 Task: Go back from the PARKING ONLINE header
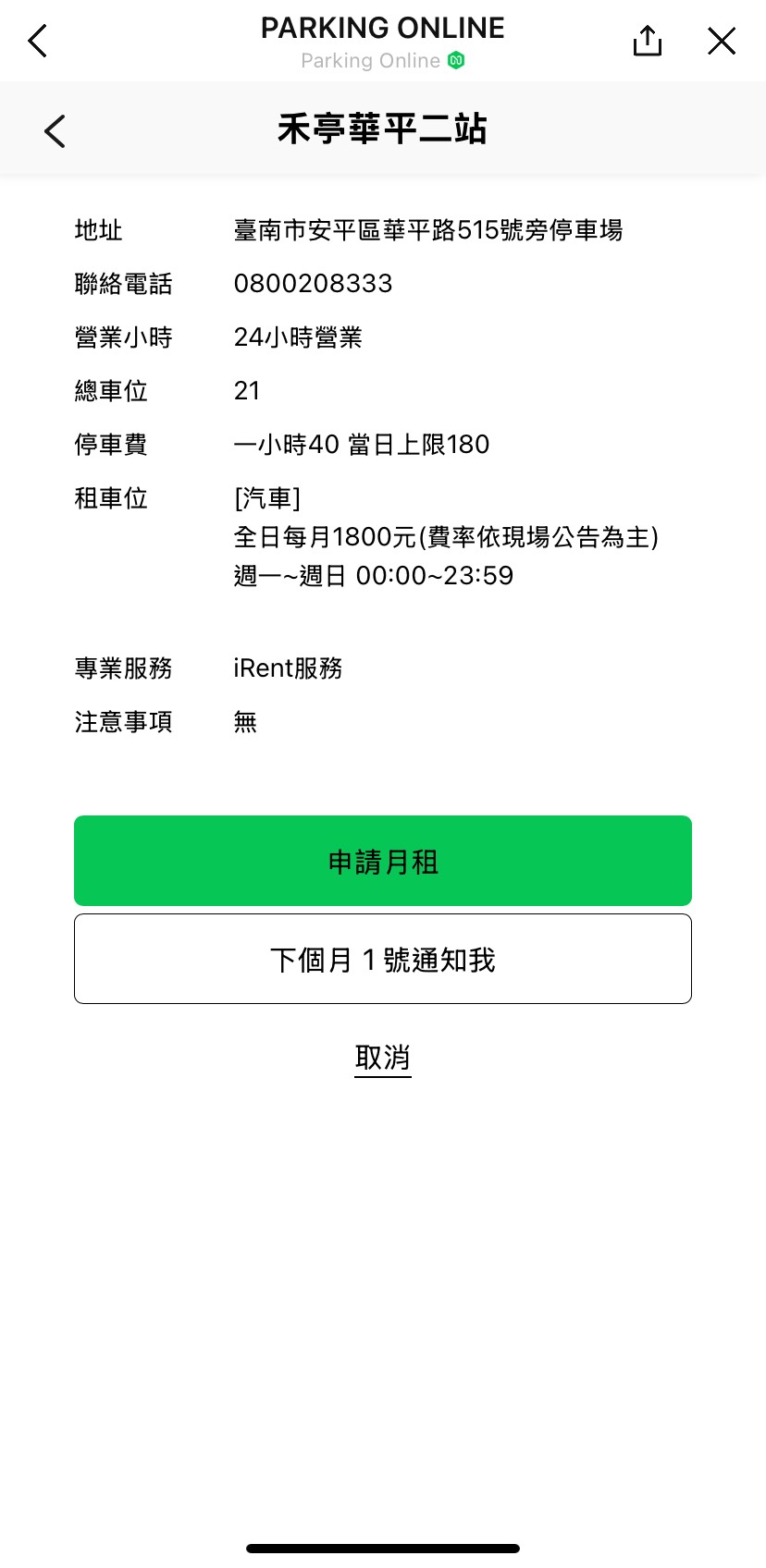(38, 41)
